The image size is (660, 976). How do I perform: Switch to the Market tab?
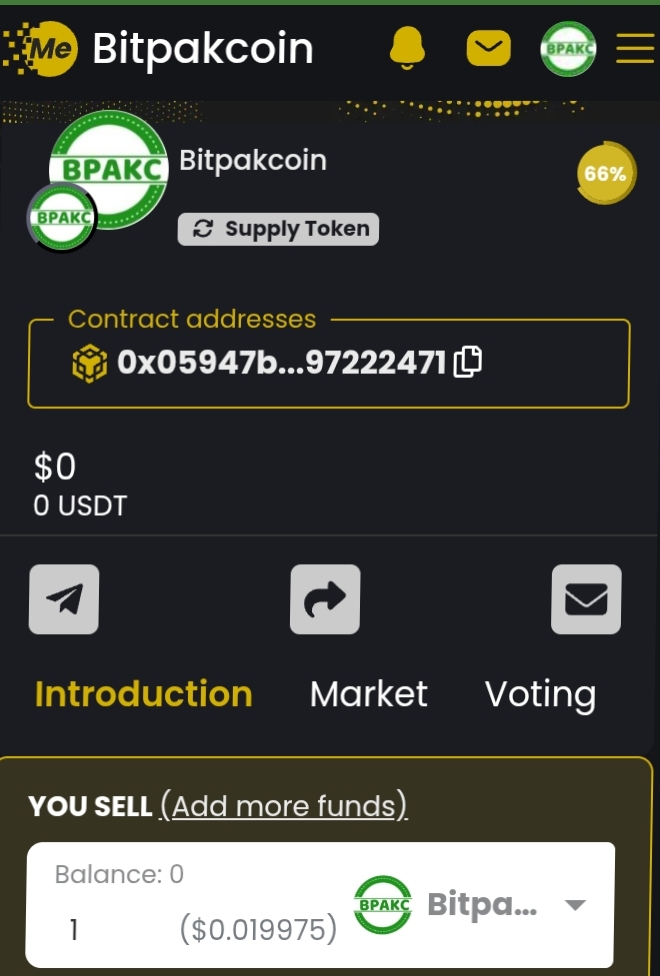pos(368,694)
